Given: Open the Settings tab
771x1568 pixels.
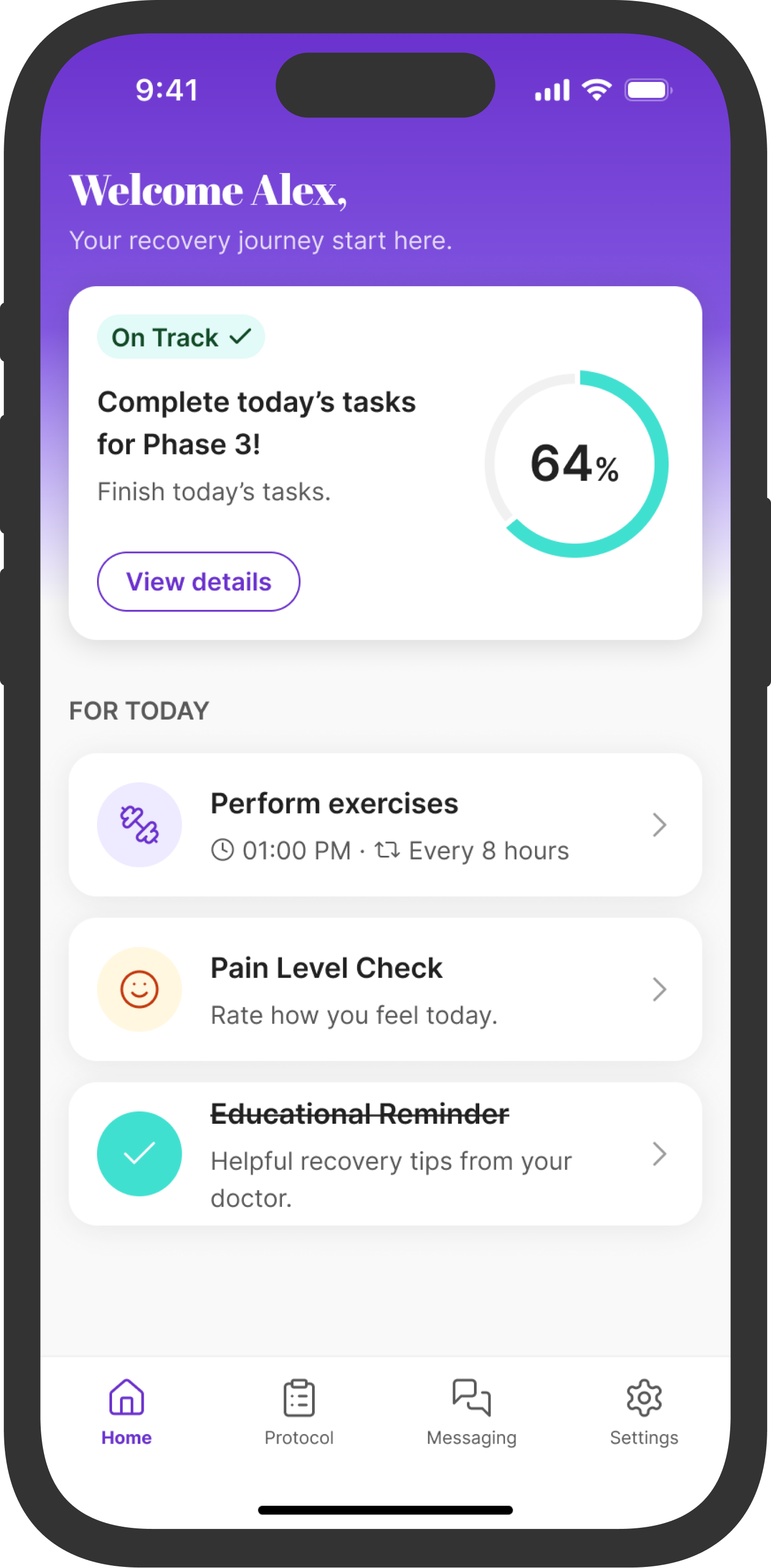Looking at the screenshot, I should (644, 1412).
